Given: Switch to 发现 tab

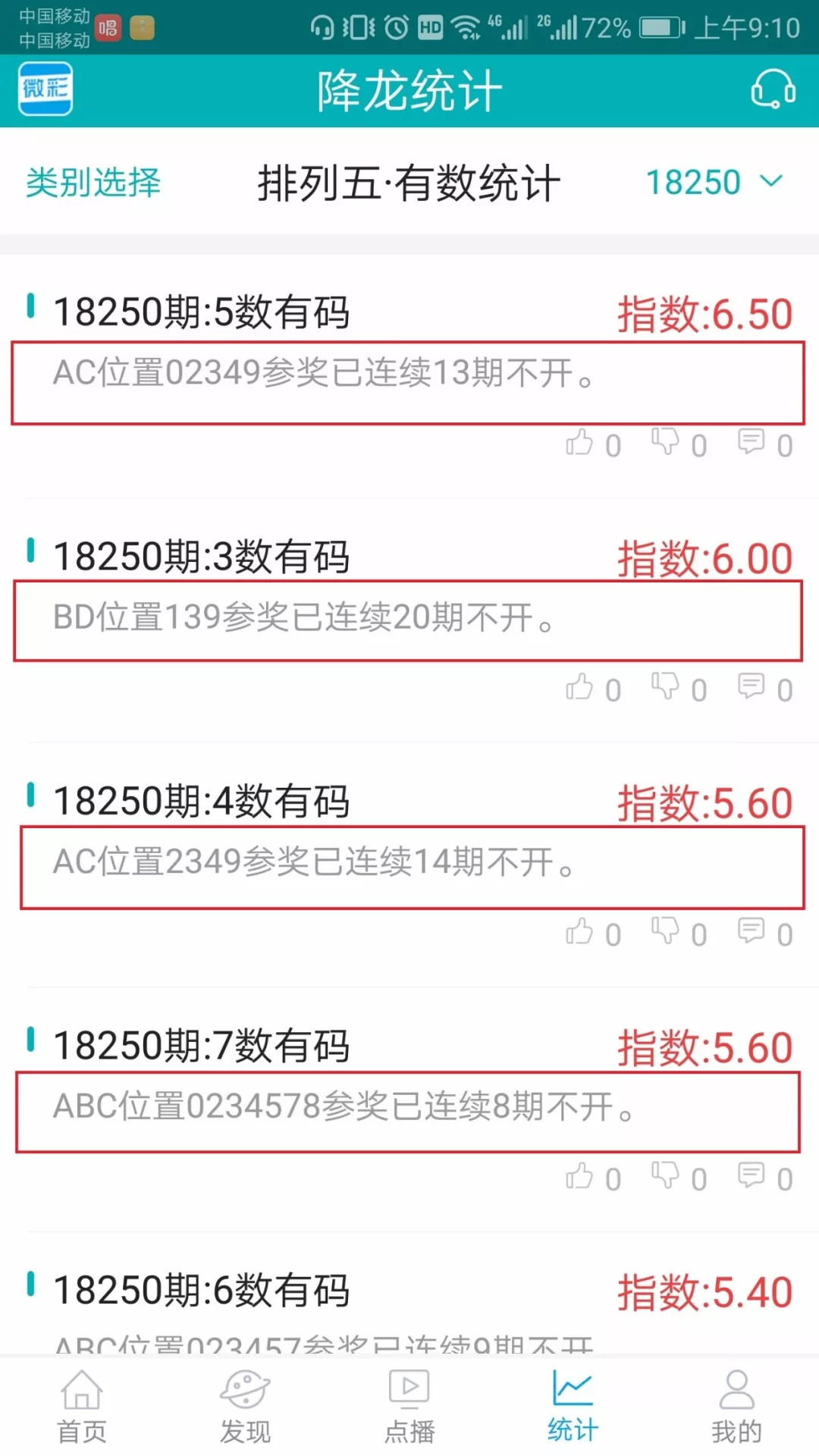Looking at the screenshot, I should 245,1406.
